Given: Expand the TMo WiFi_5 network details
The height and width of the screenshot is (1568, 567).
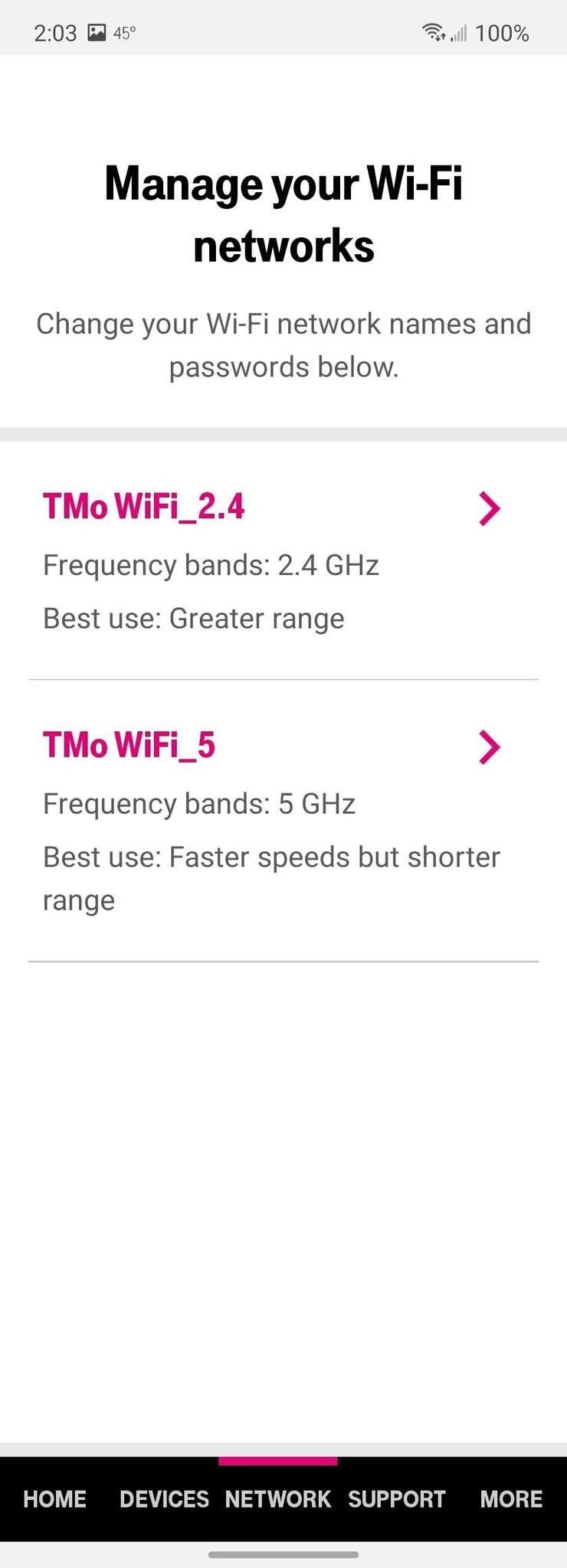Looking at the screenshot, I should click(489, 748).
